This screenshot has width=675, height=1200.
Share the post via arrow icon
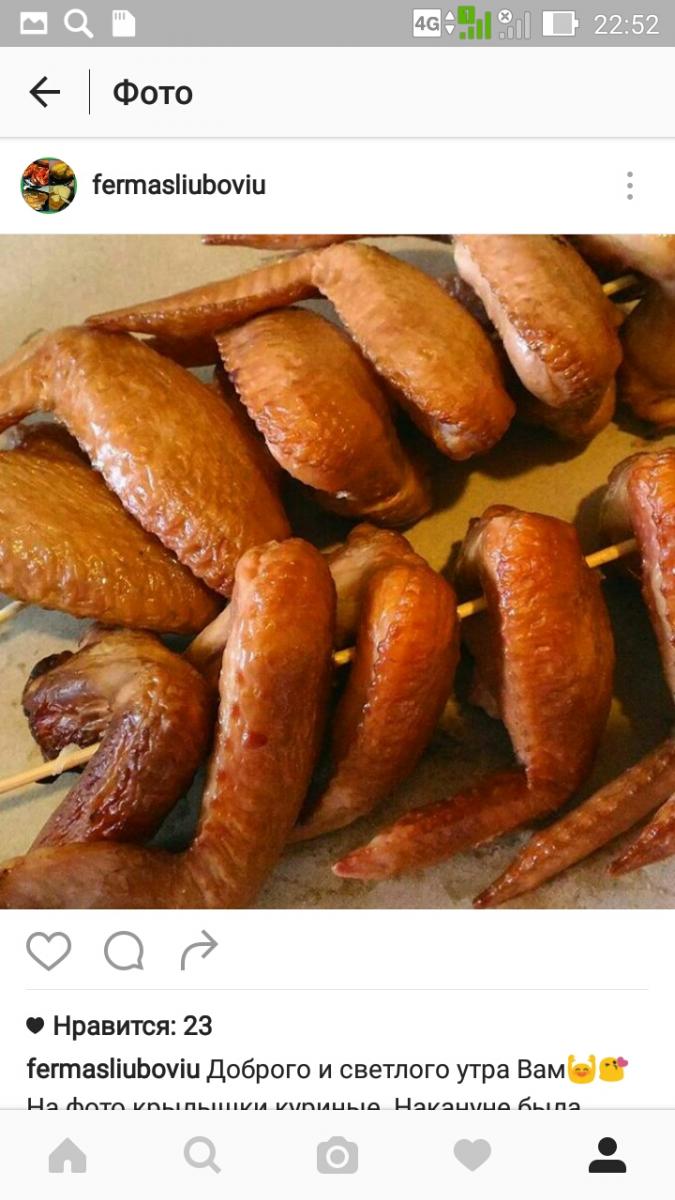click(x=199, y=950)
